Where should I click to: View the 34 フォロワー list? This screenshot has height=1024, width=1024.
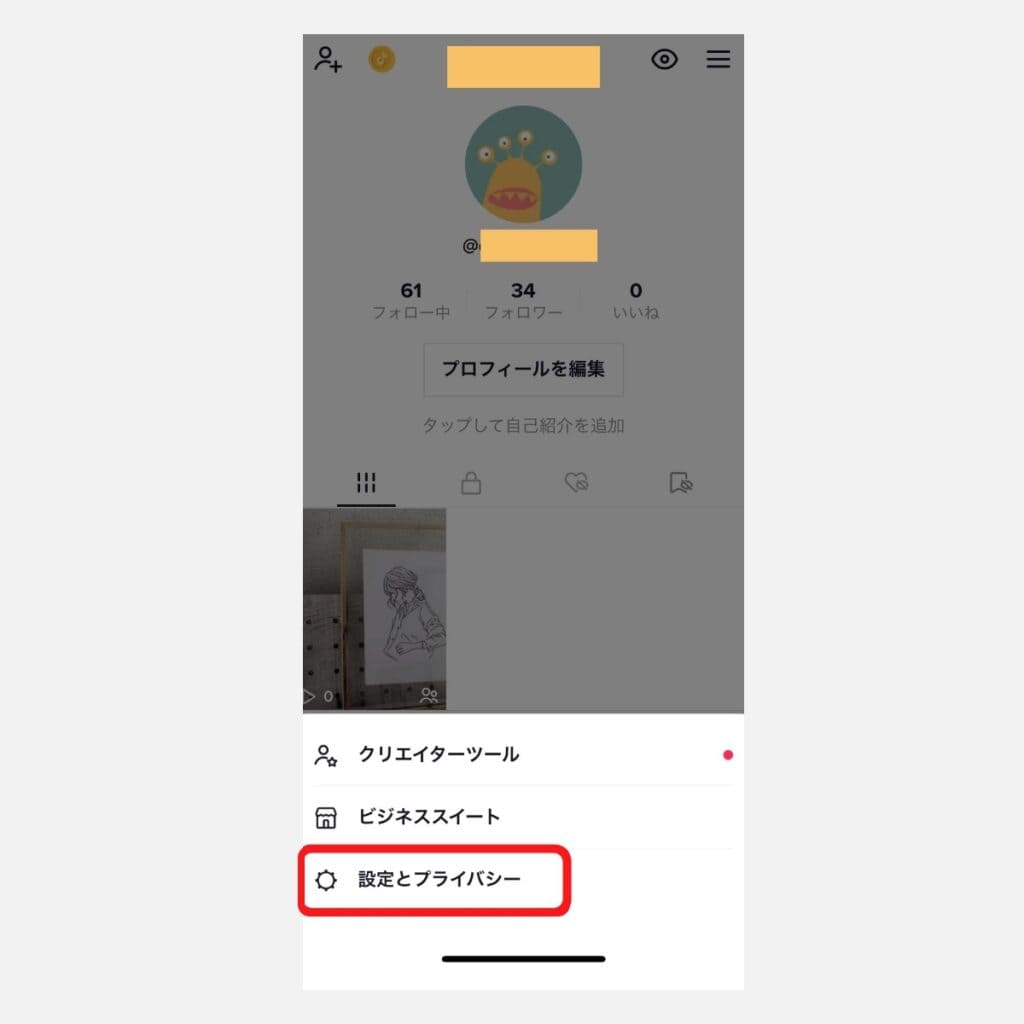[523, 301]
